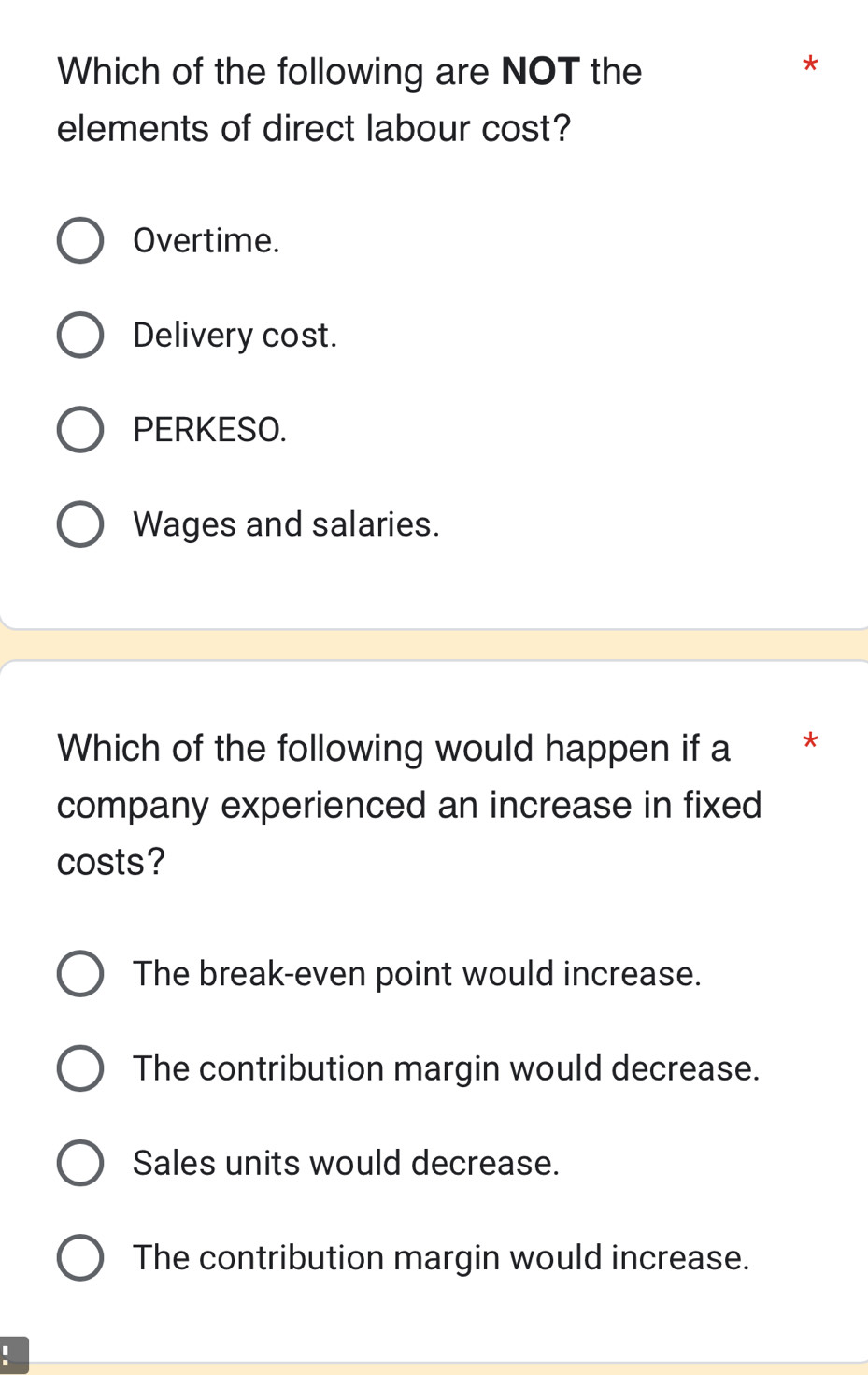Select 'The break-even point would increase'
This screenshot has height=1375, width=868.
(80, 974)
